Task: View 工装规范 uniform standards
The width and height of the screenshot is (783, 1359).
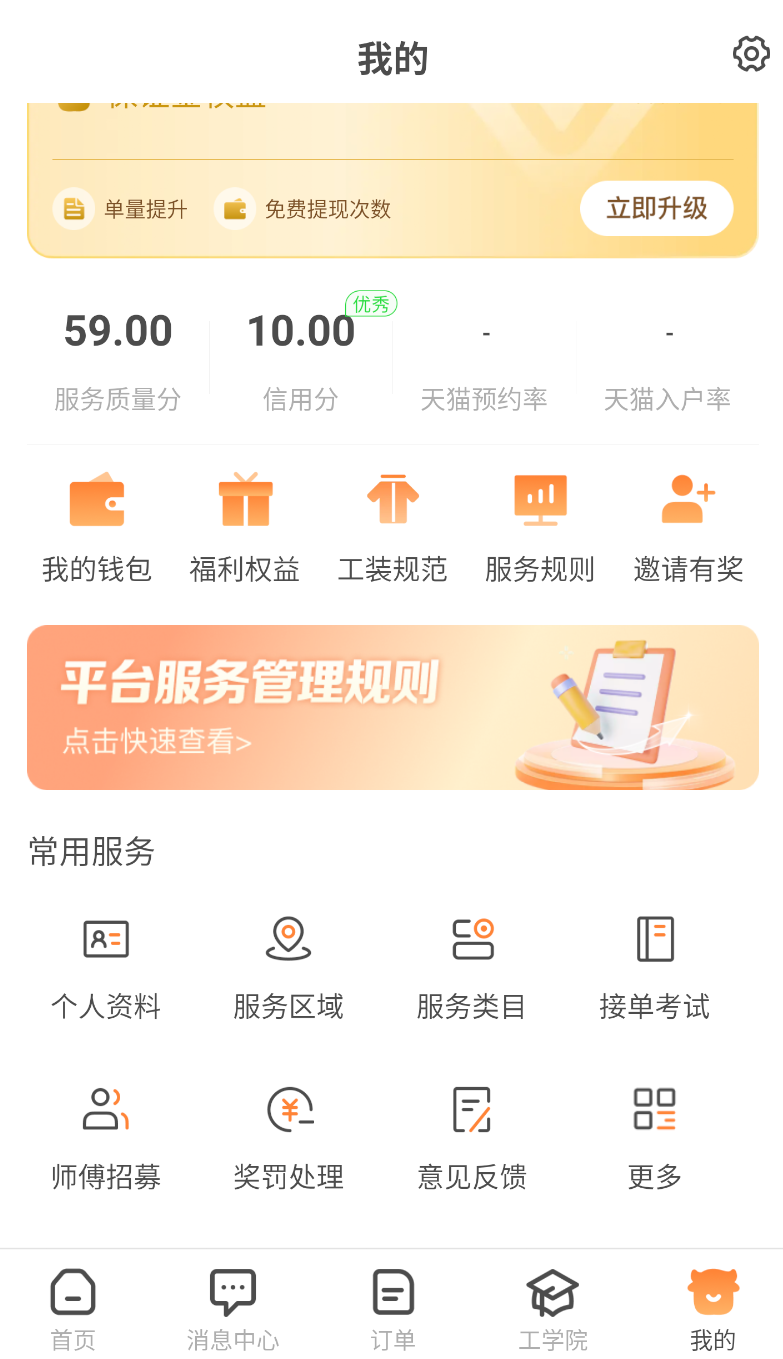Action: (x=392, y=524)
